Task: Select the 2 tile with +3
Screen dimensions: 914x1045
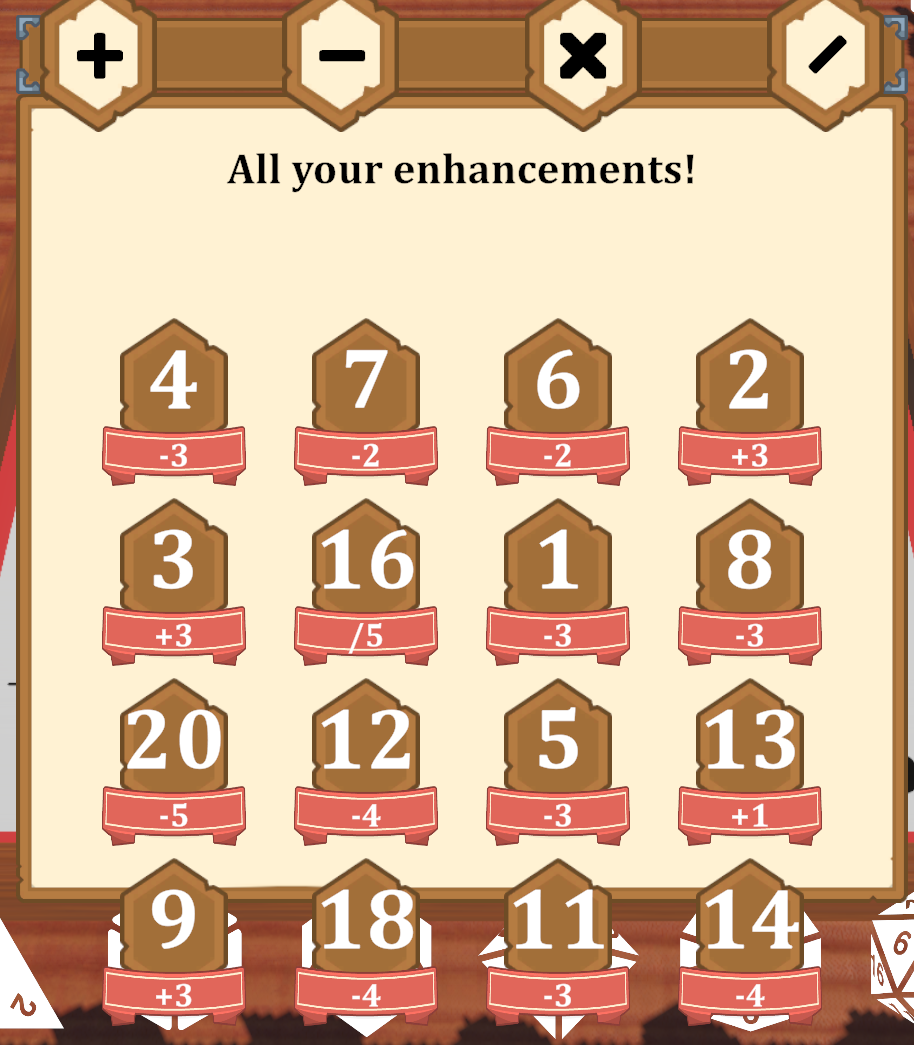Action: tap(750, 400)
